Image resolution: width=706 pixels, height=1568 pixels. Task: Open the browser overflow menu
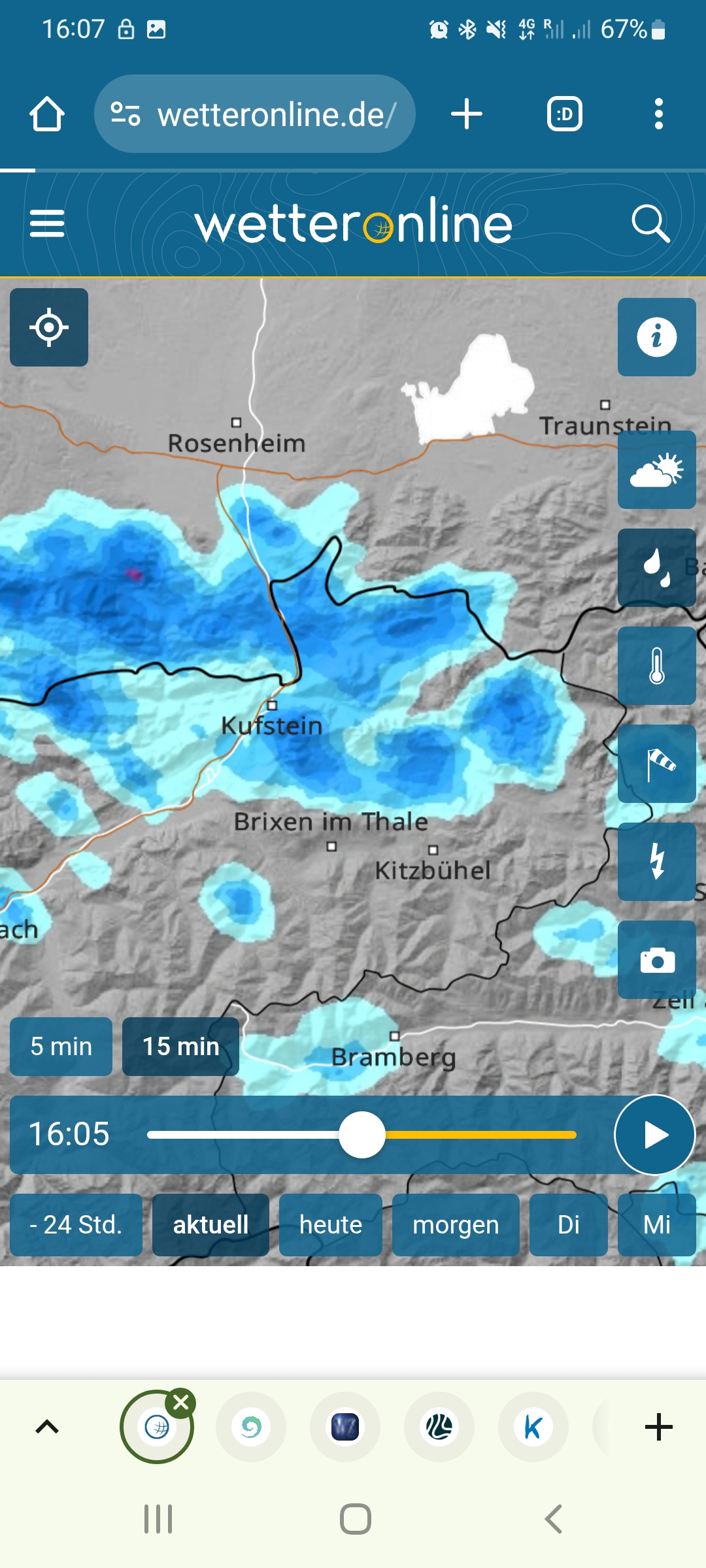[x=658, y=114]
